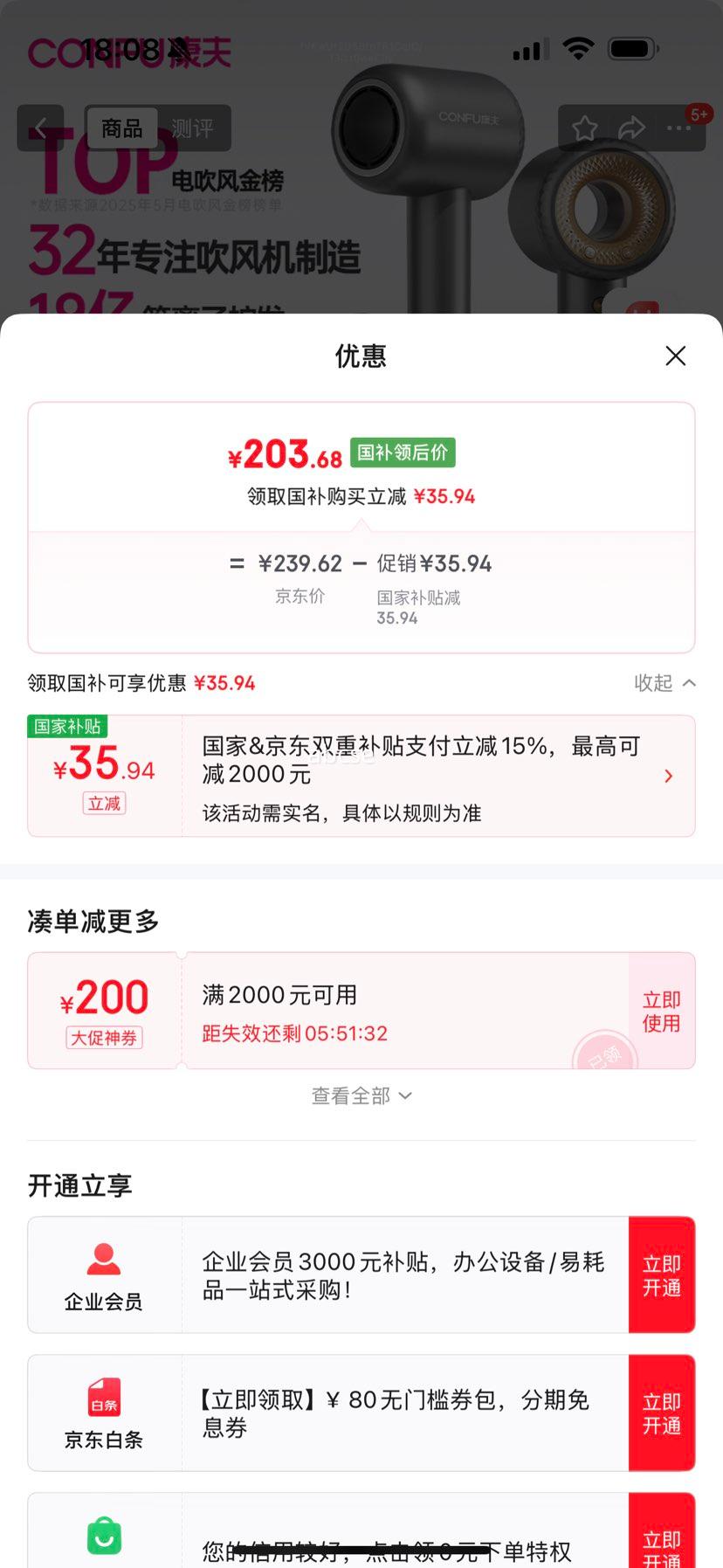Activate 京东白条 with 立即开通

coord(661,1413)
